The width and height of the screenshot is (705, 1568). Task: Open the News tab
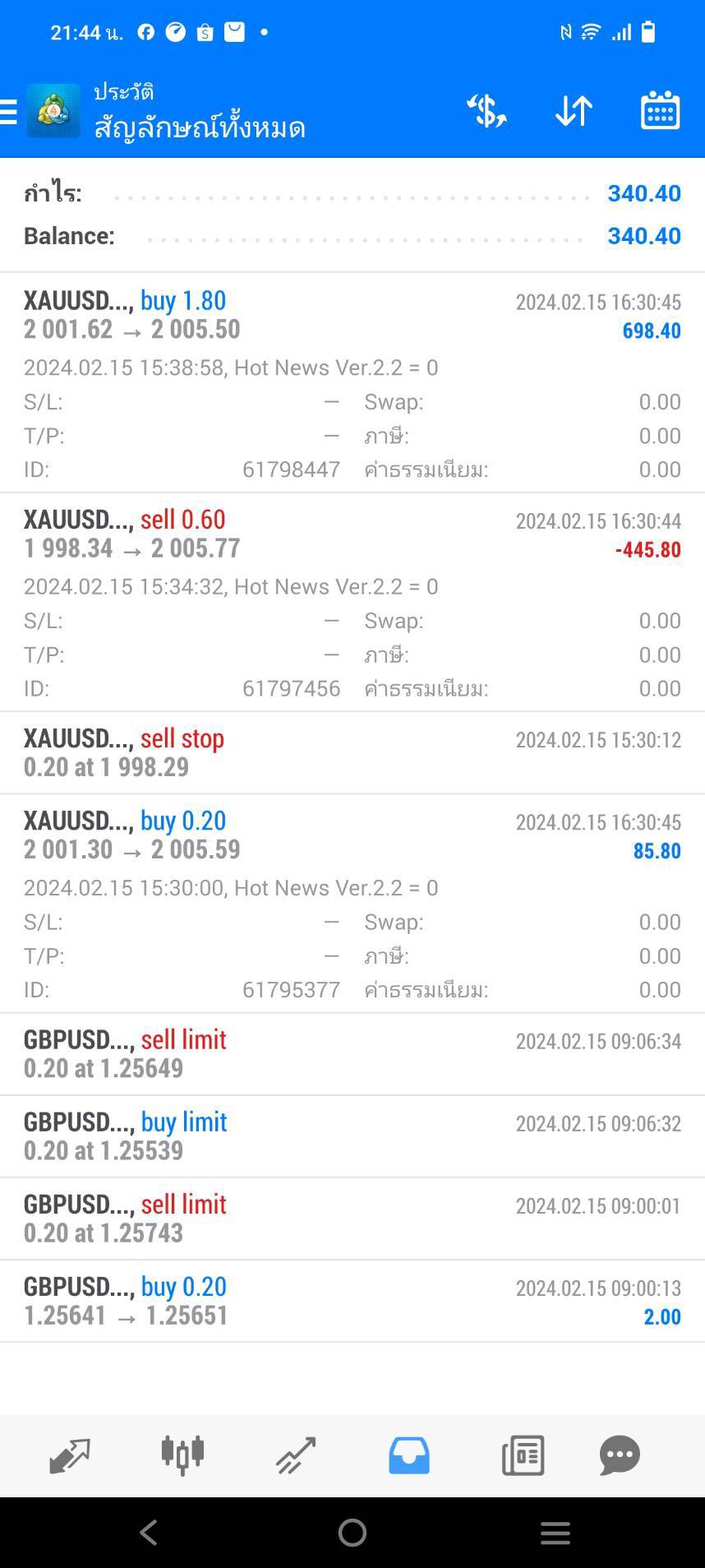click(x=523, y=1455)
